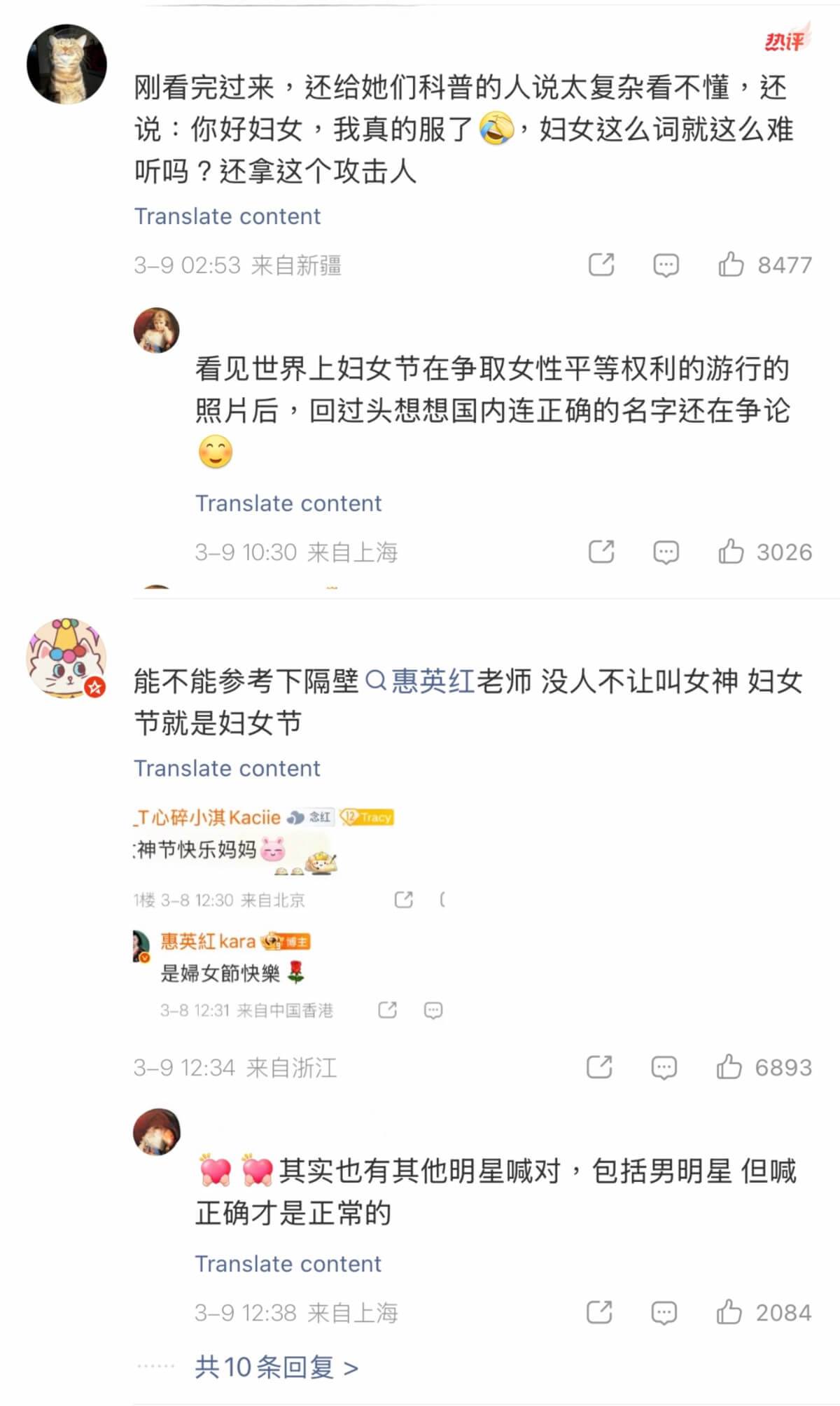Reply to the comment posted from 新疆
The image size is (840, 1406).
665,265
